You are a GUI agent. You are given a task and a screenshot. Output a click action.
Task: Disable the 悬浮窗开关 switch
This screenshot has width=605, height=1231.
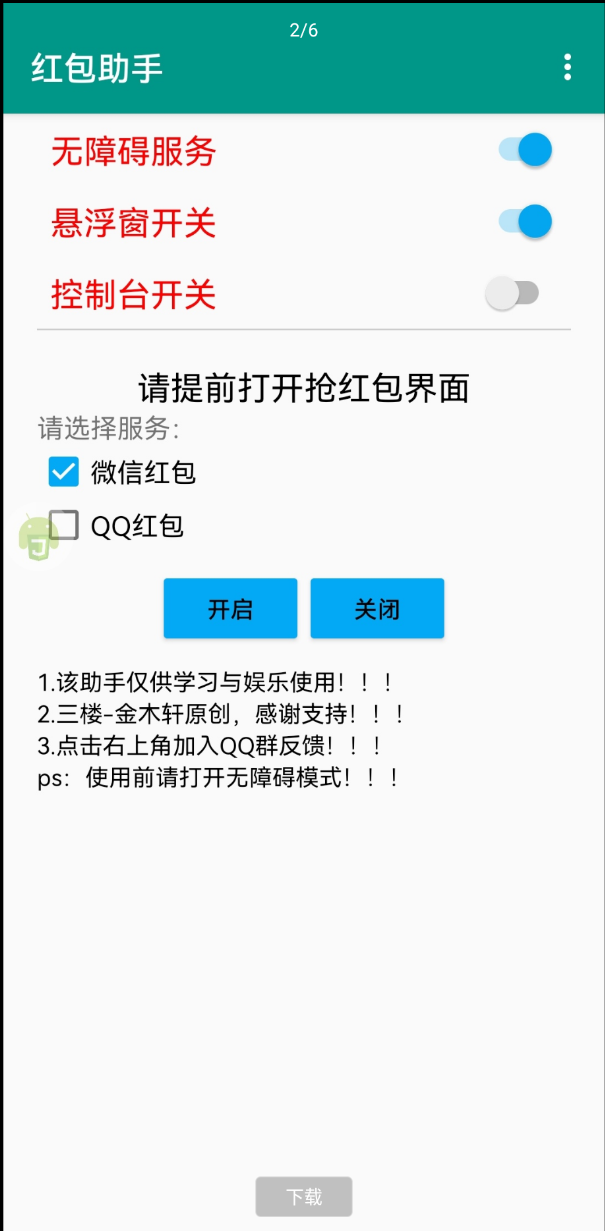pyautogui.click(x=525, y=221)
